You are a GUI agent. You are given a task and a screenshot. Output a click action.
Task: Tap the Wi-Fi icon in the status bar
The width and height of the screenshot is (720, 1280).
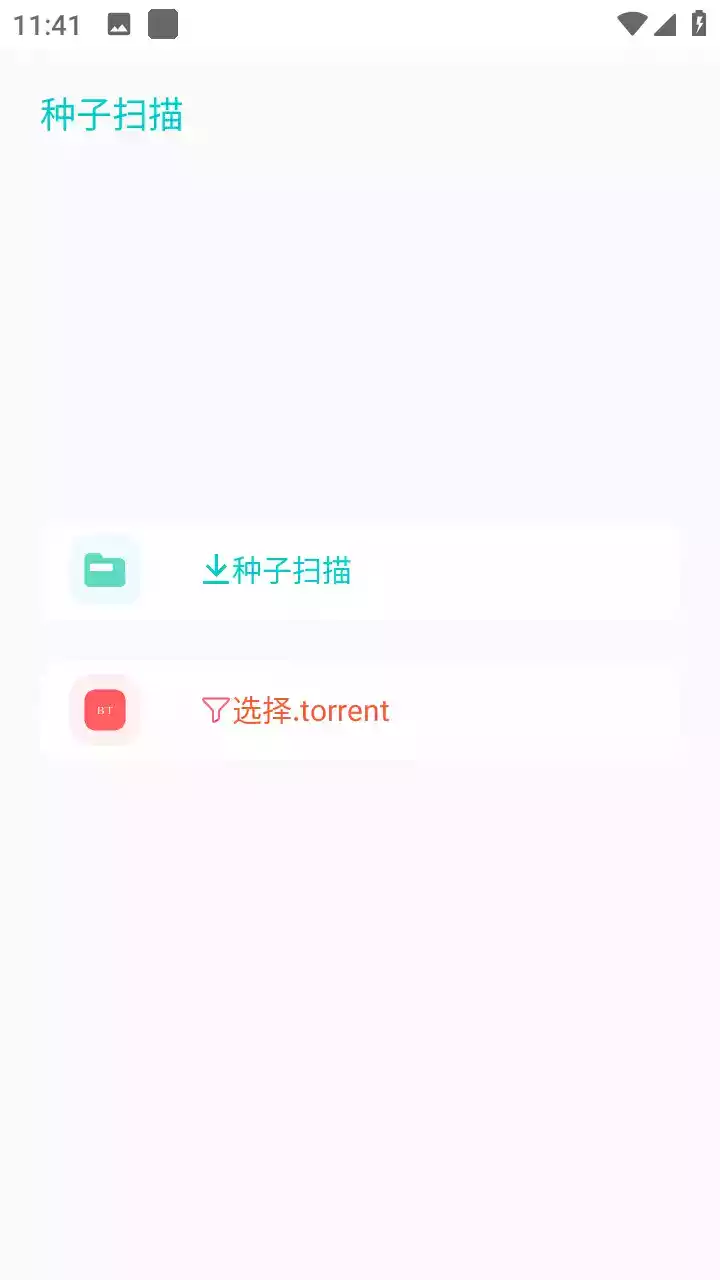(x=634, y=22)
